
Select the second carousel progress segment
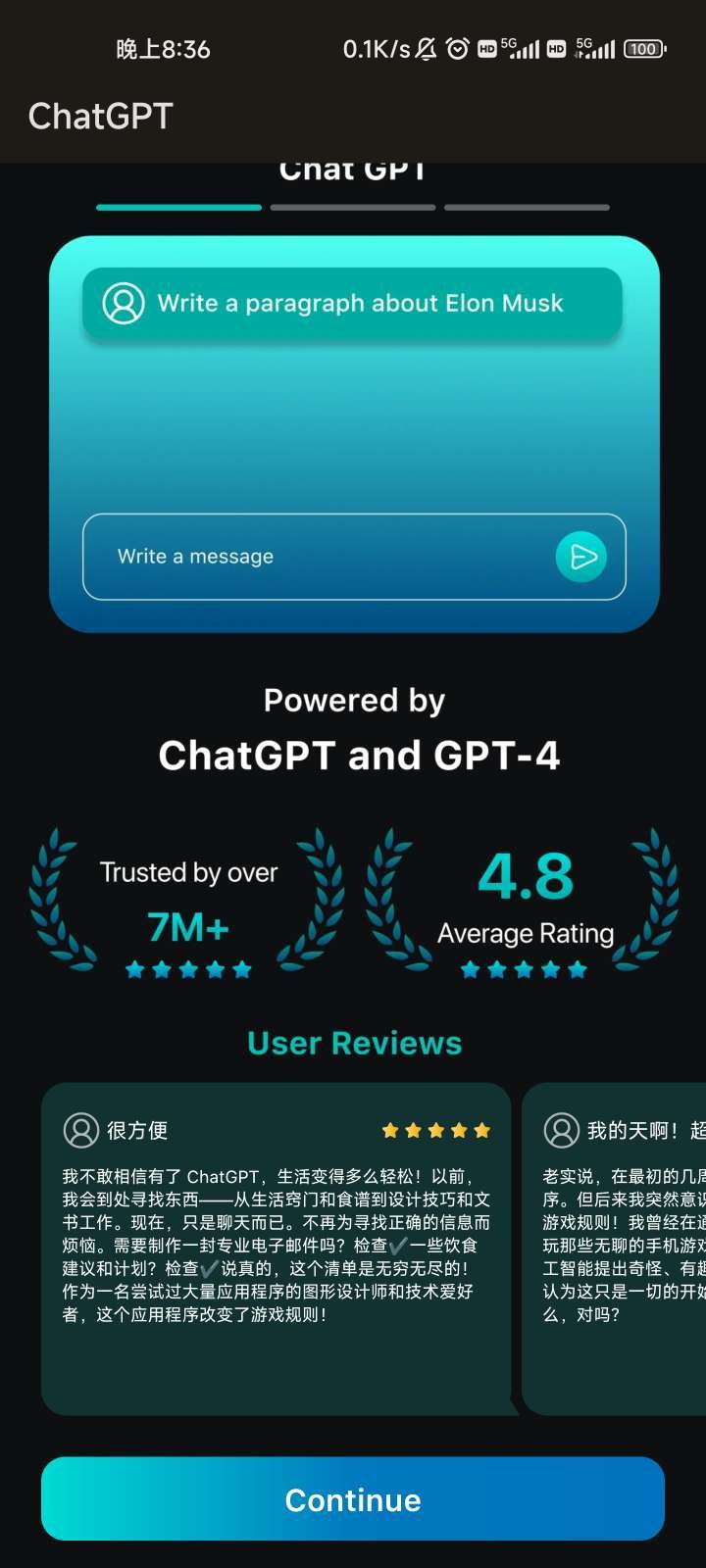352,207
